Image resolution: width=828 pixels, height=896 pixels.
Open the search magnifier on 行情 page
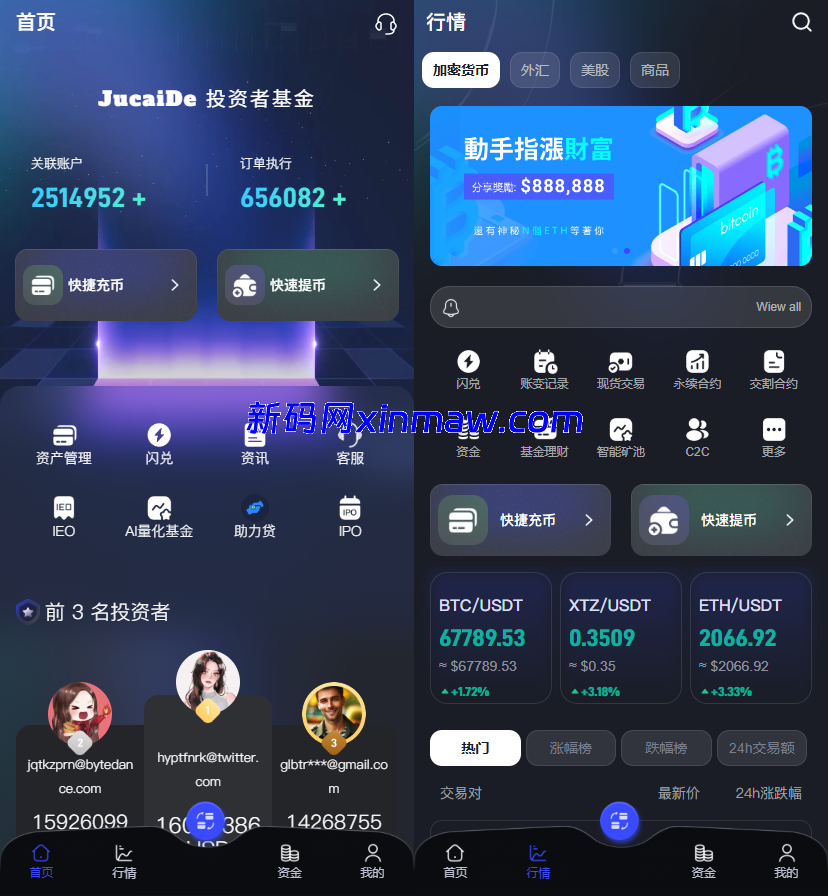pyautogui.click(x=802, y=22)
